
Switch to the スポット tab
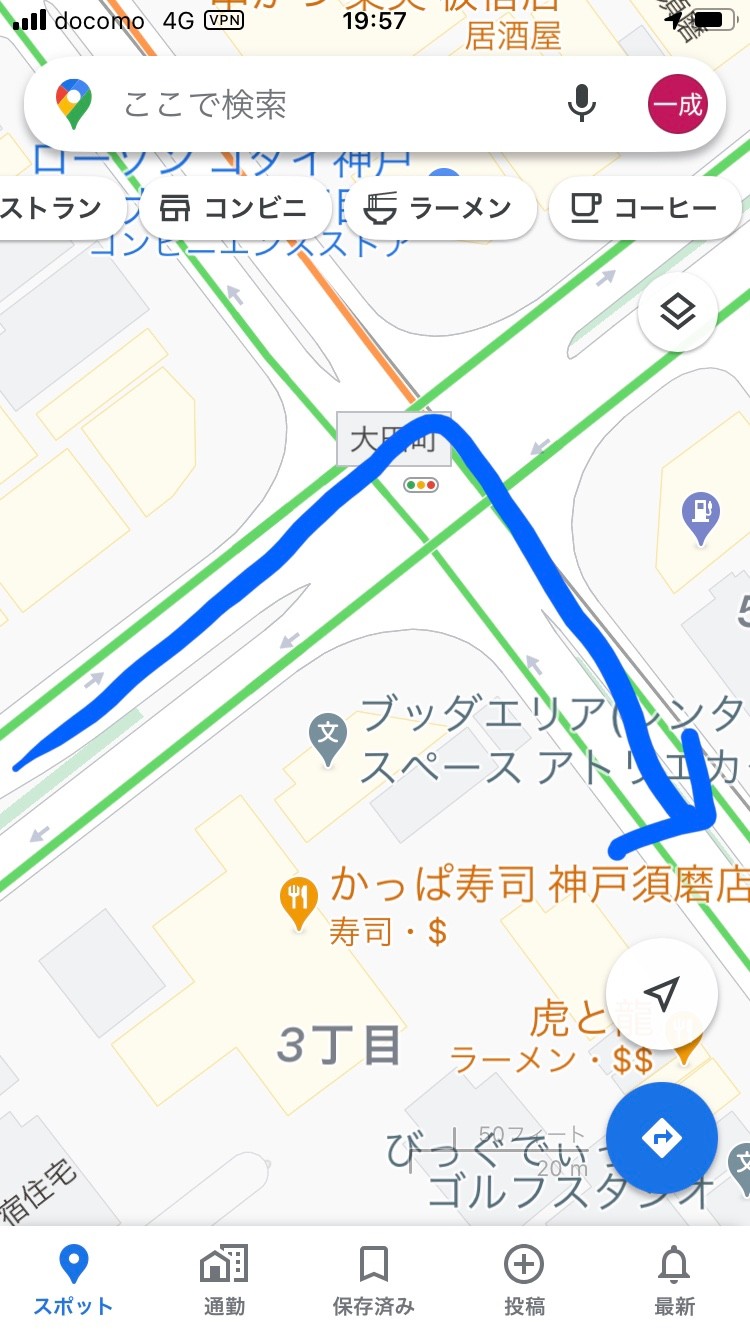[74, 1280]
